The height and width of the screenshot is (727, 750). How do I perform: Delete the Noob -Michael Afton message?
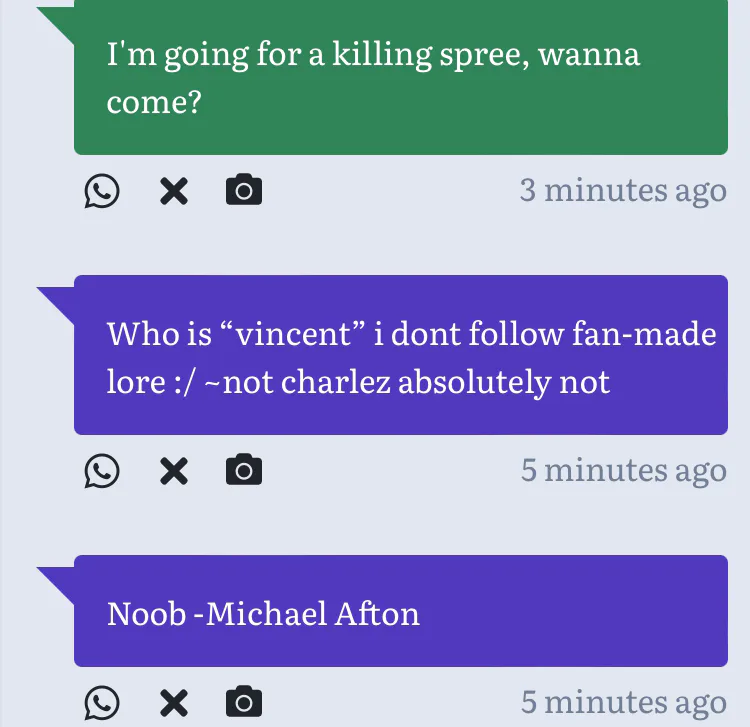(x=174, y=703)
